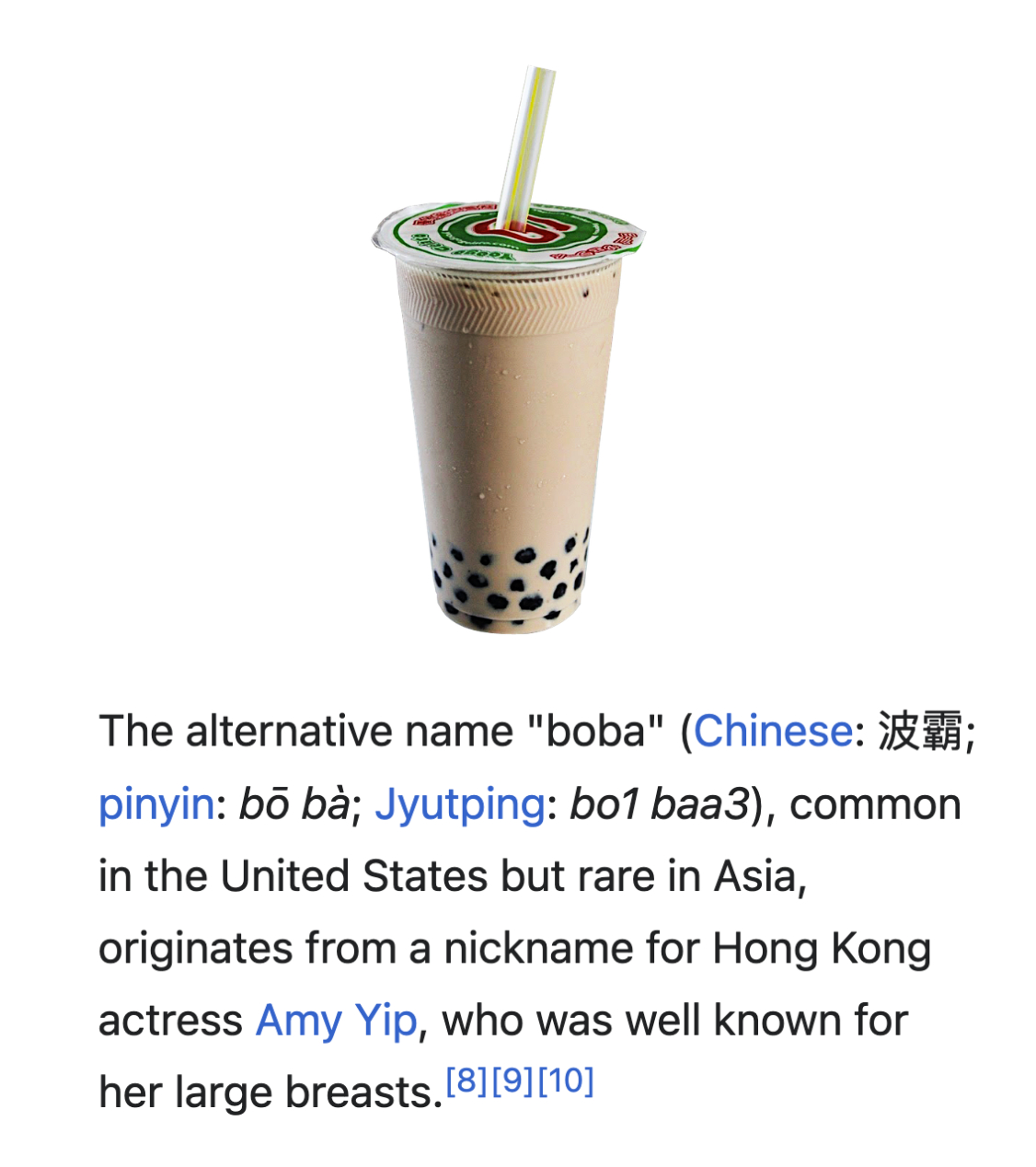Open the Chinese language link
The width and height of the screenshot is (1036, 1167).
pyautogui.click(x=773, y=732)
